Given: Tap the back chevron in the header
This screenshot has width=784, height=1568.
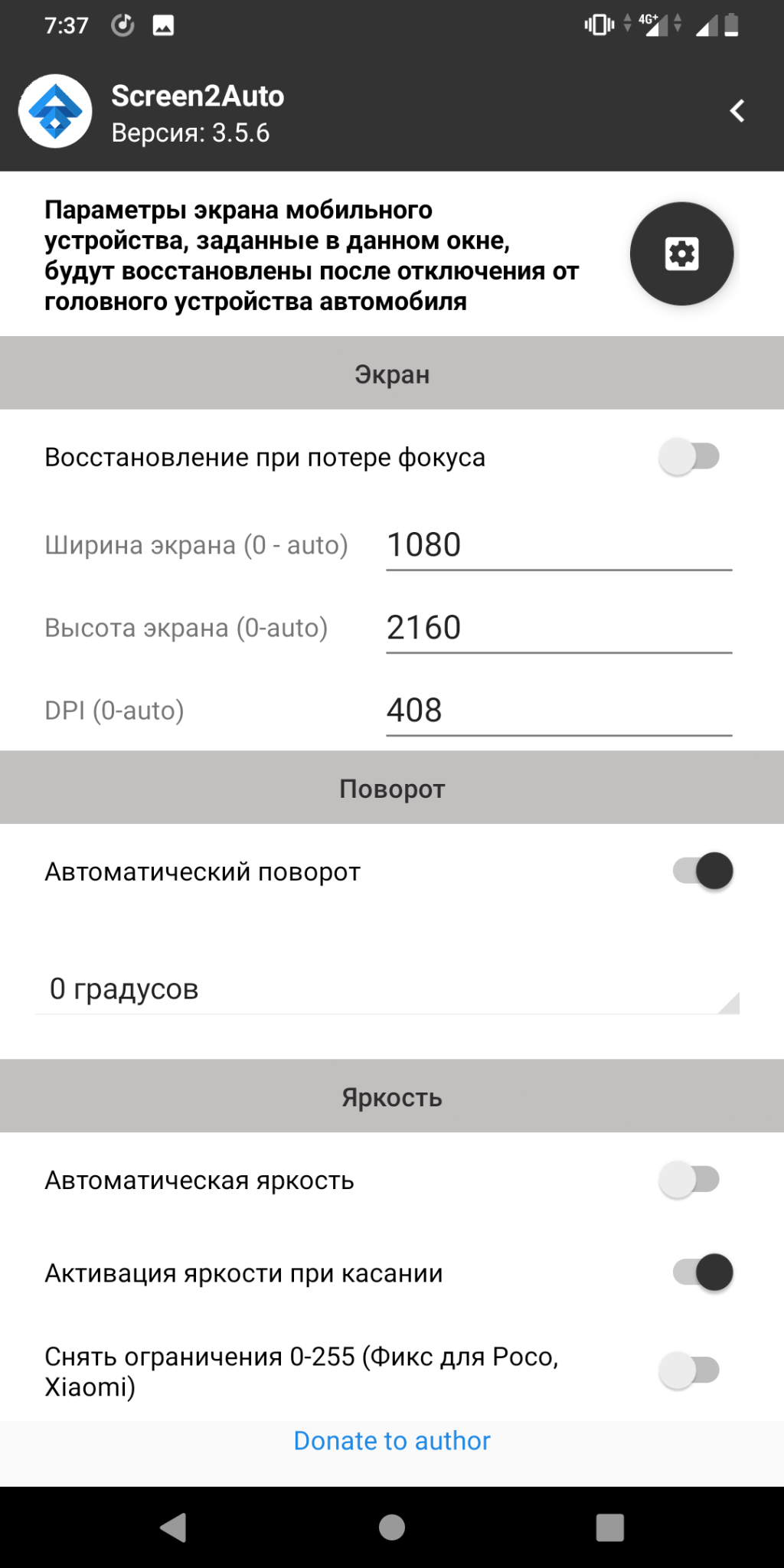Looking at the screenshot, I should click(737, 112).
